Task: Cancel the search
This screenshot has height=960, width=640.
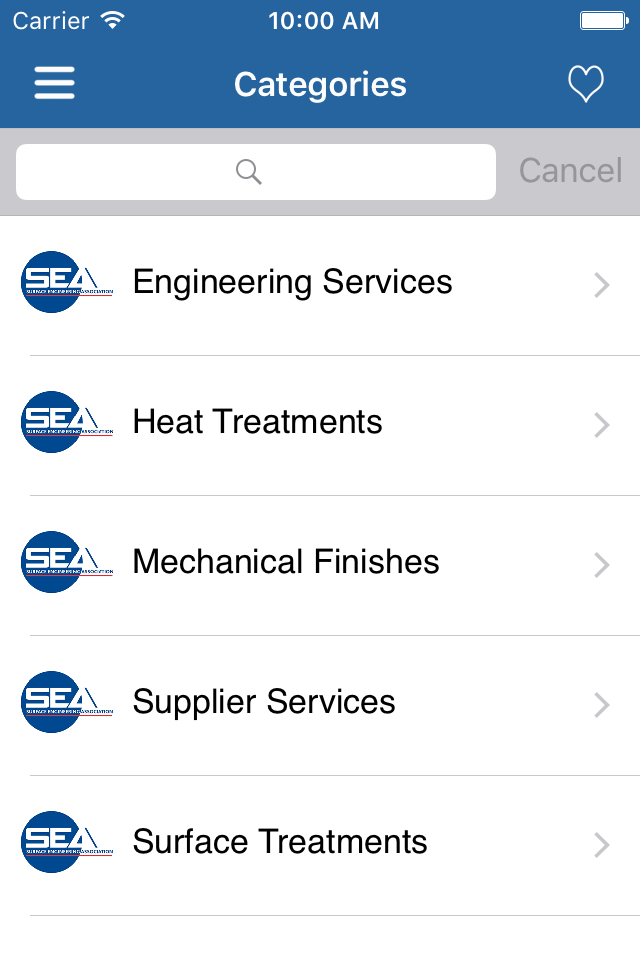Action: point(570,171)
